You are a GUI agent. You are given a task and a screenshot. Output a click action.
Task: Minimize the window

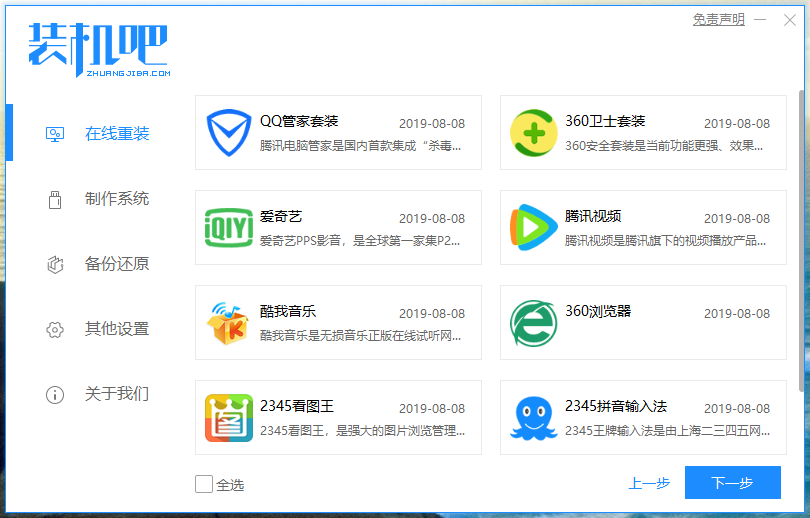pyautogui.click(x=762, y=19)
